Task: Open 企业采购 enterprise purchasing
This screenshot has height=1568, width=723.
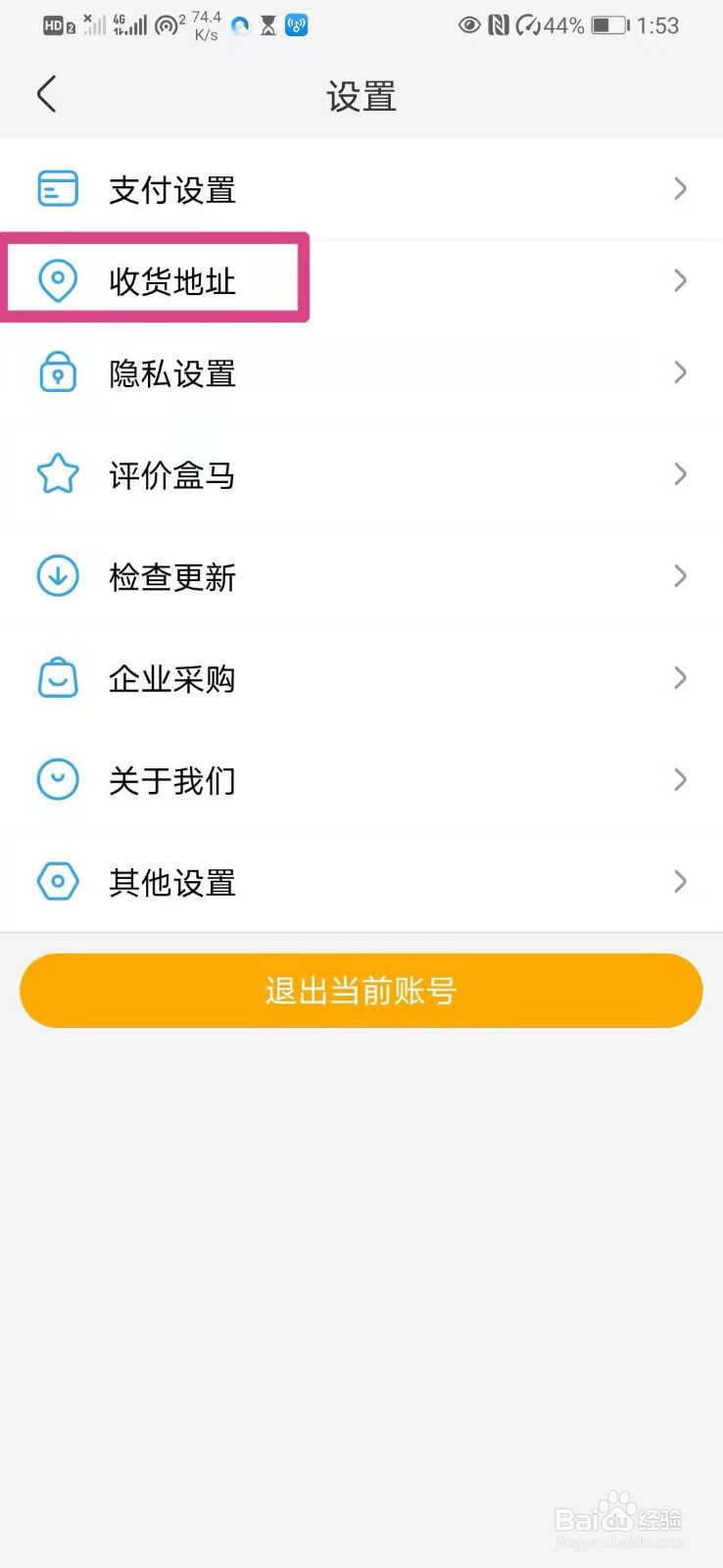Action: click(361, 678)
